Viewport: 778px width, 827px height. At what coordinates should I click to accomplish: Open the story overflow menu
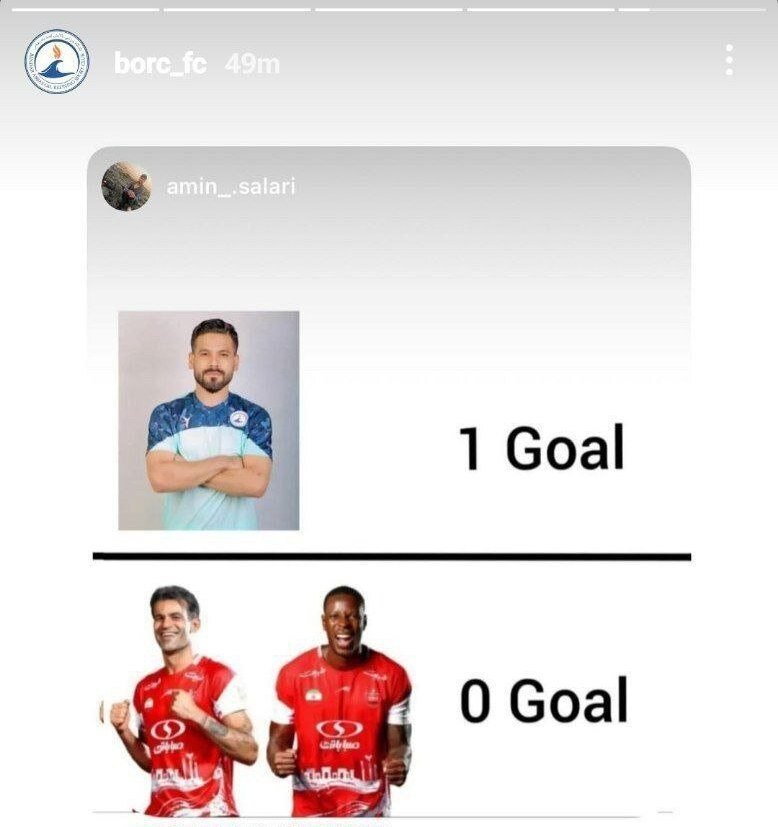(x=729, y=60)
